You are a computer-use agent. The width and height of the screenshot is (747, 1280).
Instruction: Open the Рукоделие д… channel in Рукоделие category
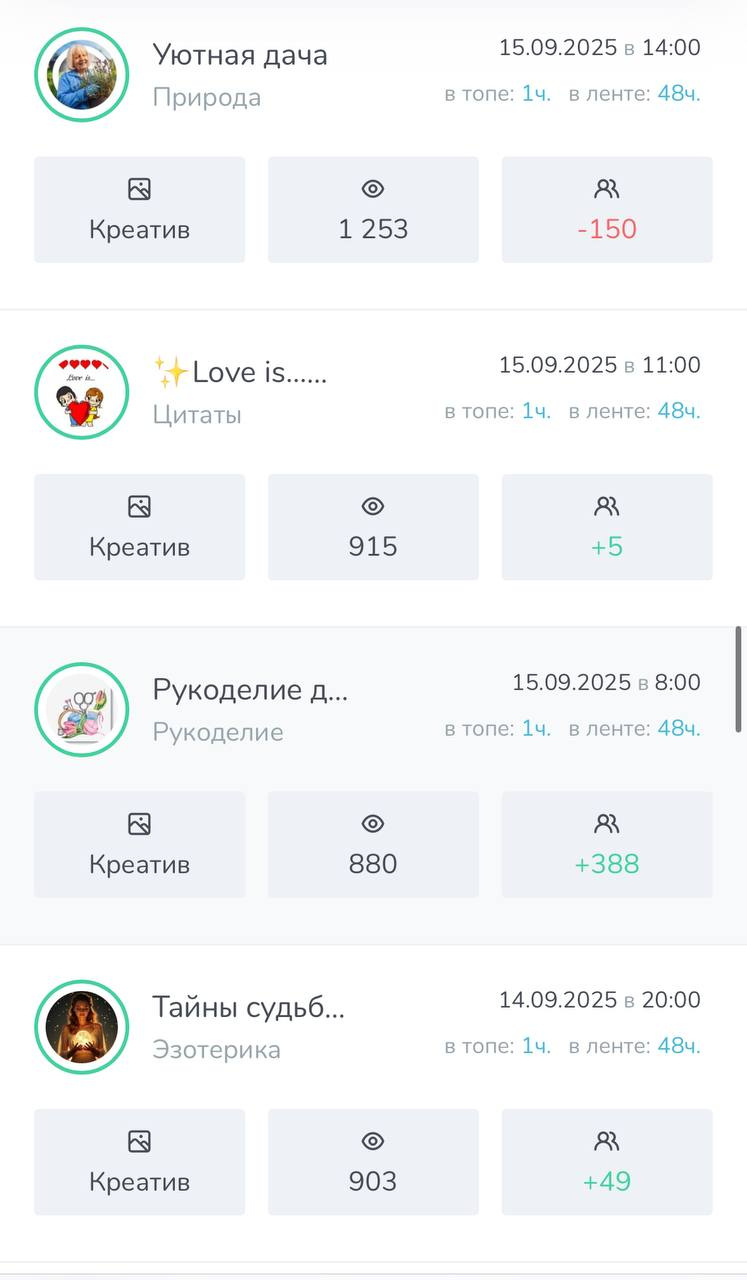coord(249,690)
